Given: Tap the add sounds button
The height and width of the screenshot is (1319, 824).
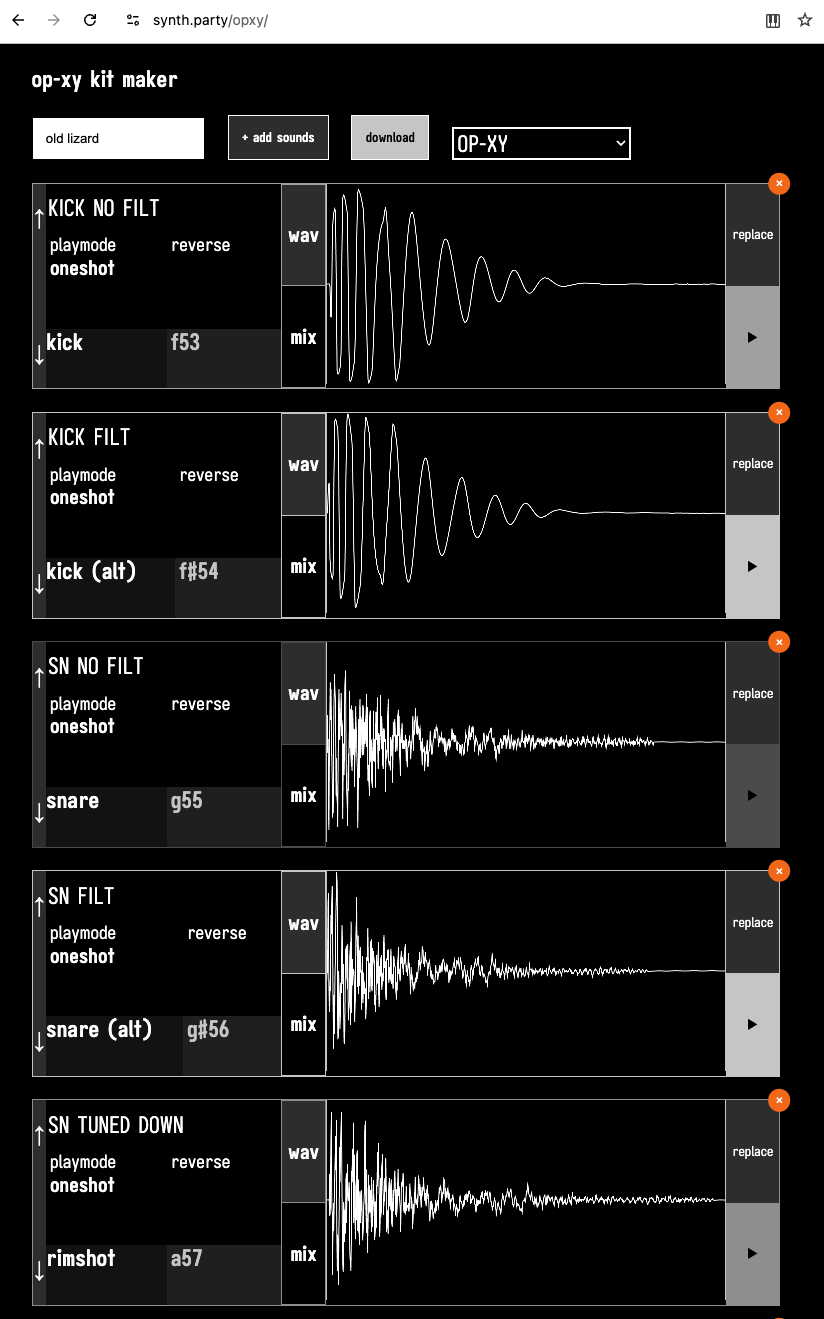Looking at the screenshot, I should click(278, 137).
